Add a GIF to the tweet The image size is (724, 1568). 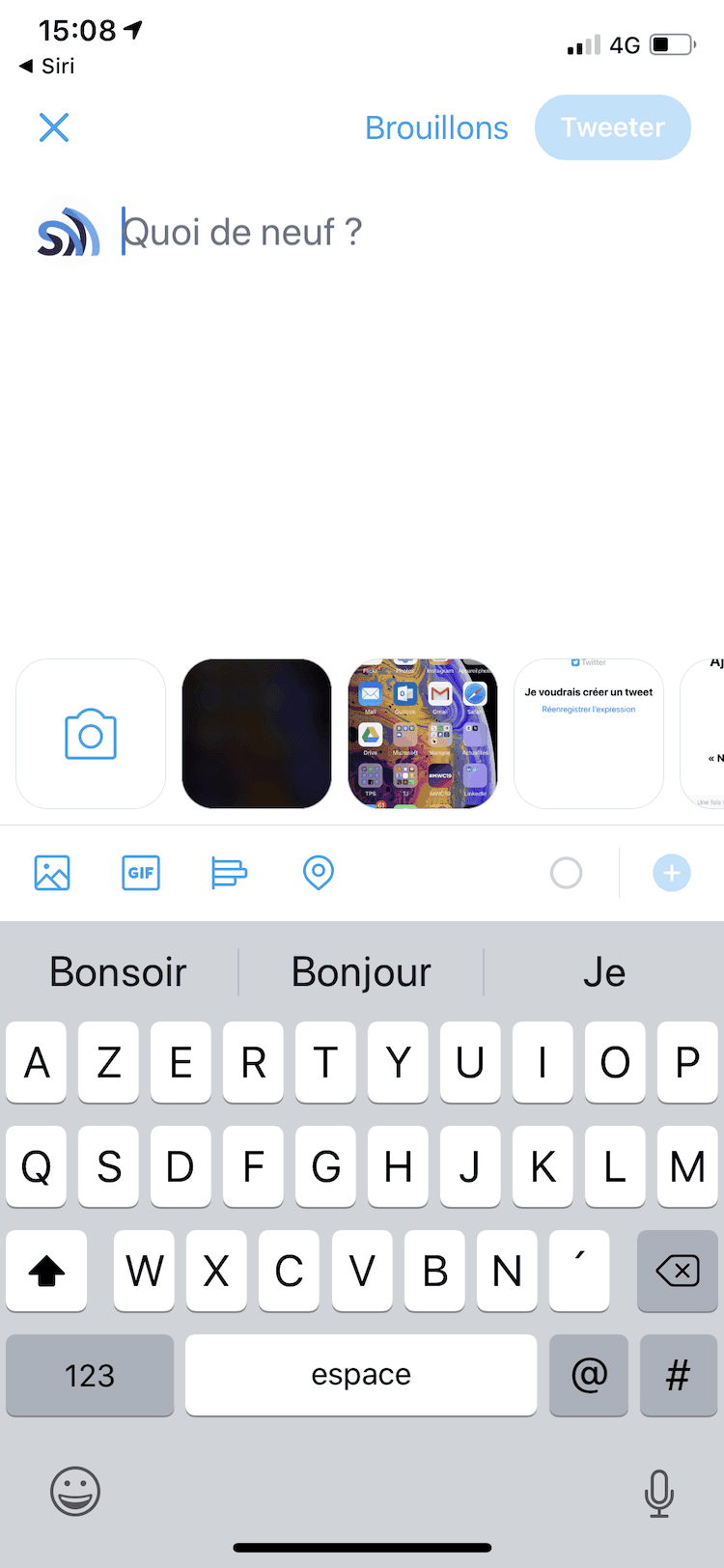pyautogui.click(x=141, y=873)
